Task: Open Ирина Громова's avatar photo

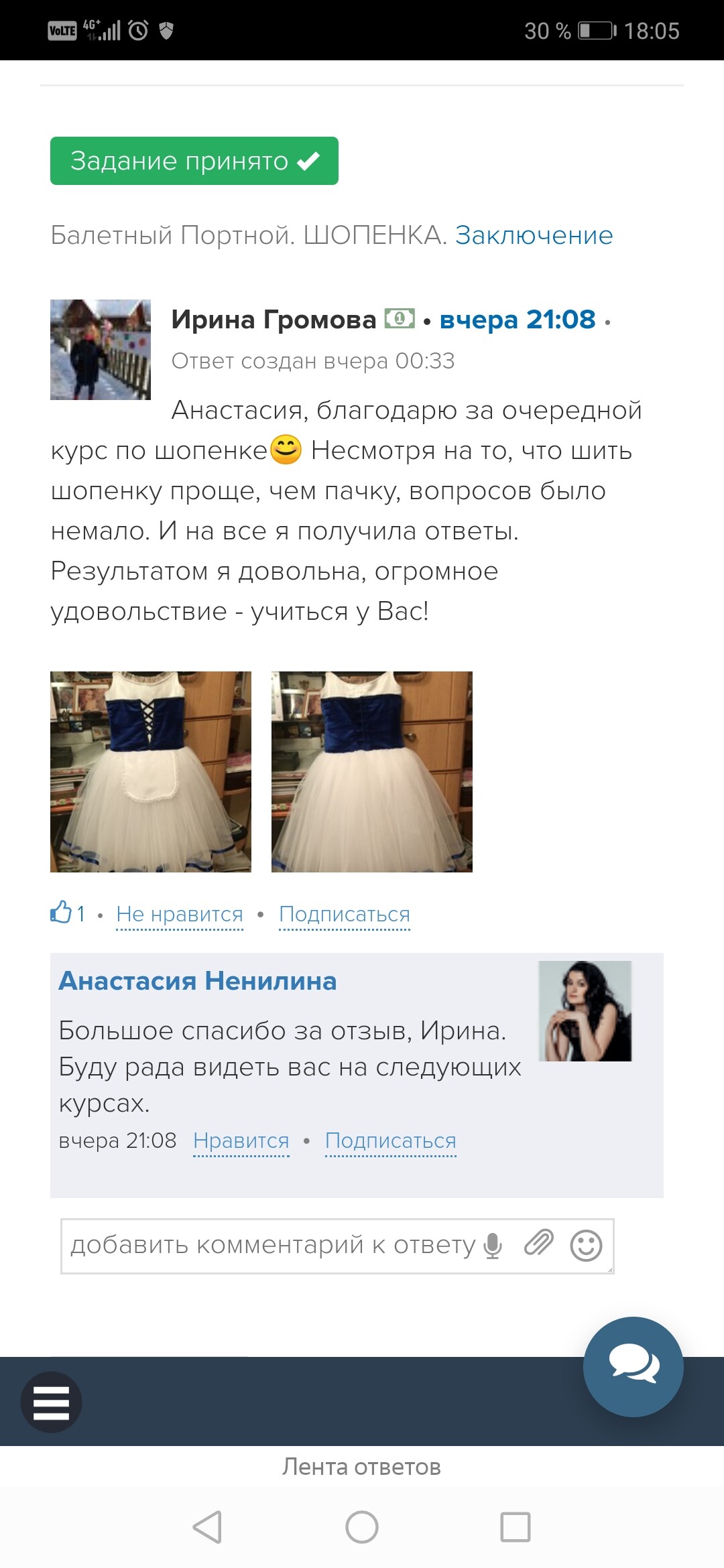Action: pos(101,350)
